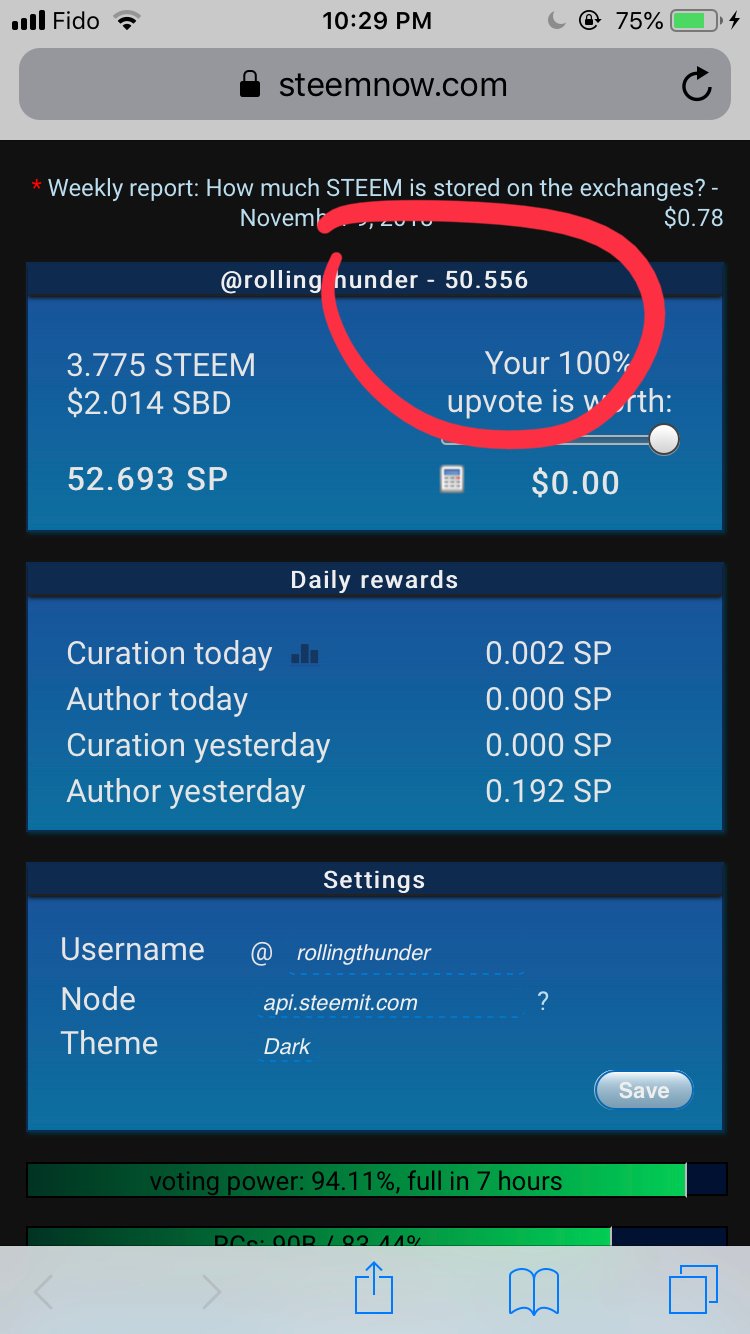The image size is (750, 1334).
Task: Show the curation today chart icon
Action: pos(305,655)
